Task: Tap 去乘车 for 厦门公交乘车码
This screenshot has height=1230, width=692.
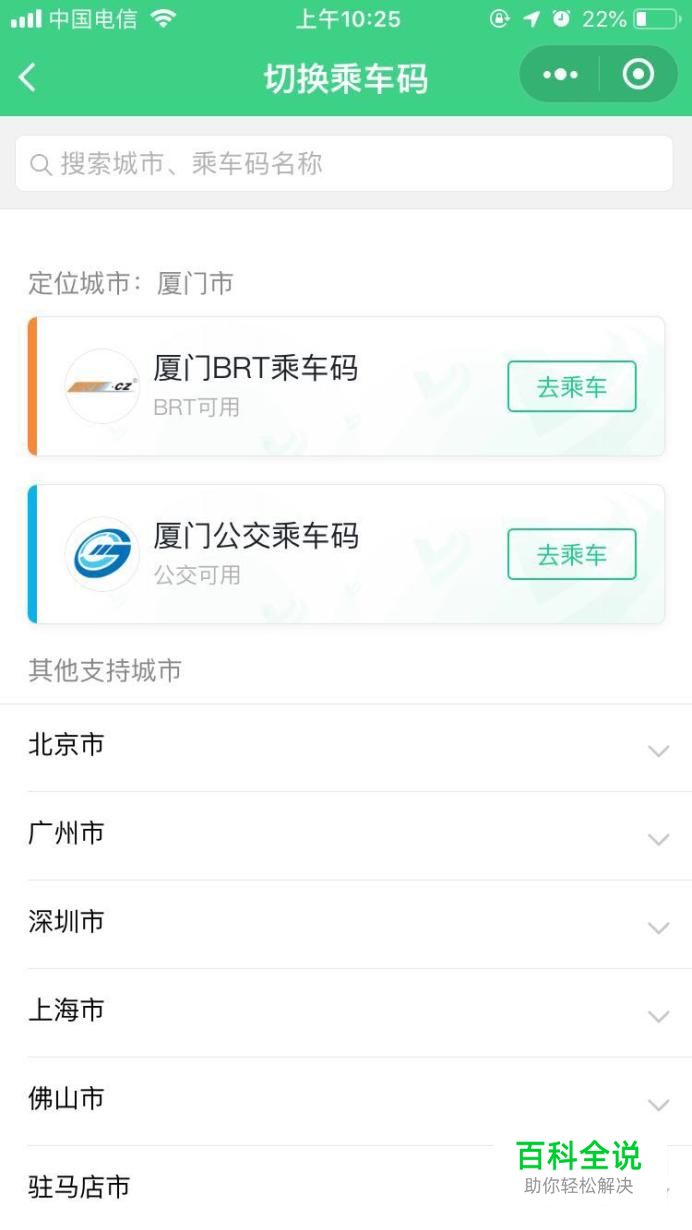Action: click(571, 555)
